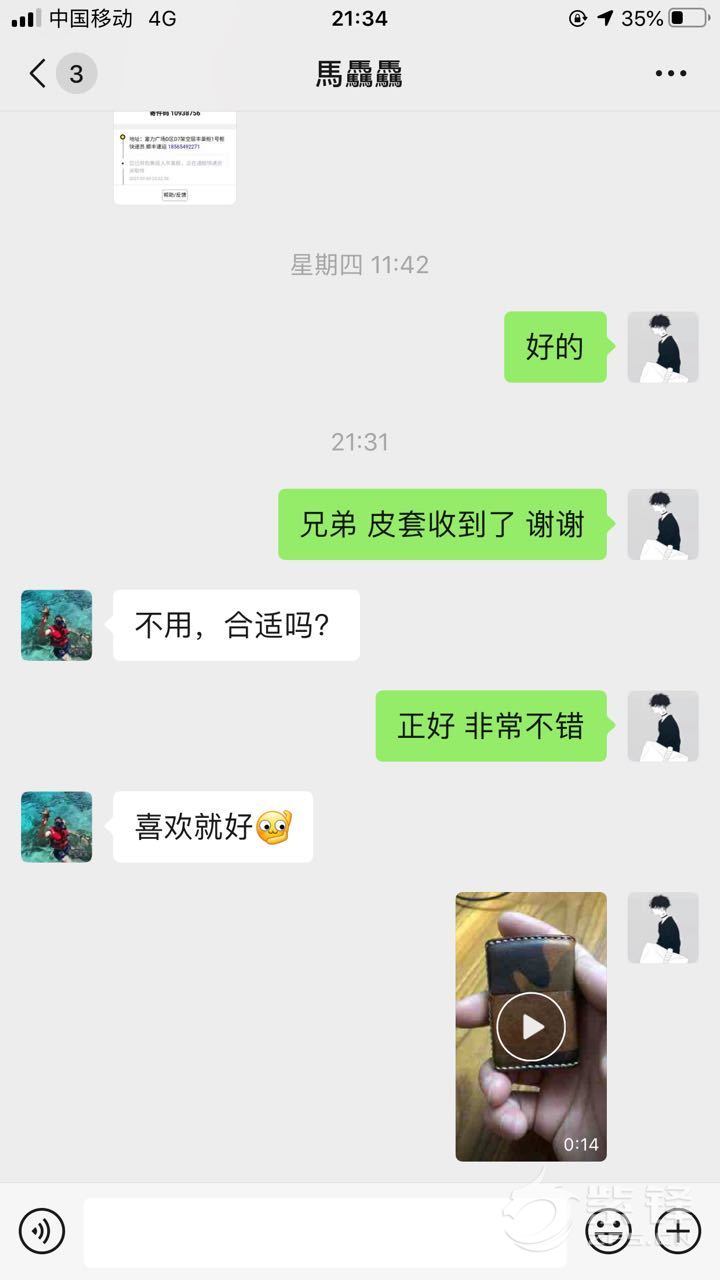Play the 0:14 video message

(531, 1026)
